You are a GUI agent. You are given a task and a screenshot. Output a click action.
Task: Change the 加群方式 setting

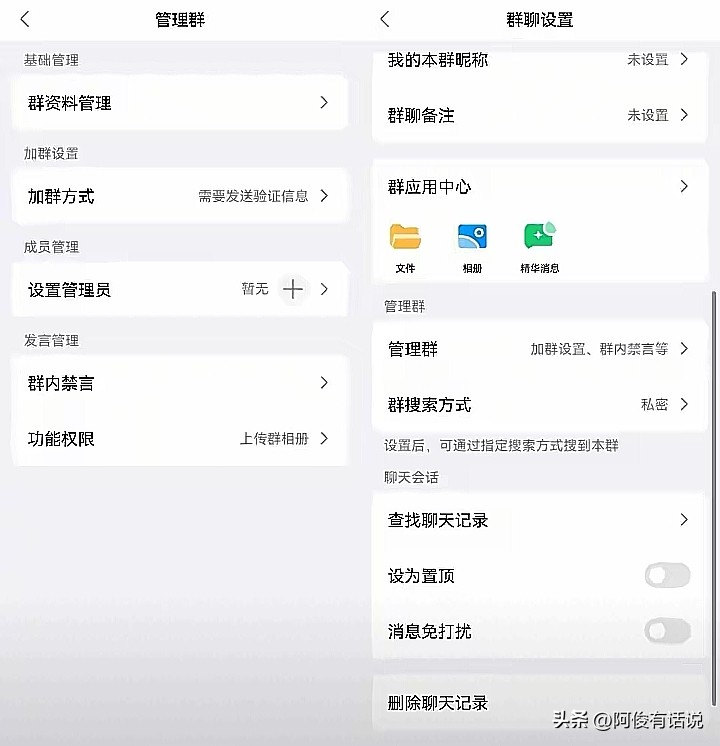click(180, 196)
